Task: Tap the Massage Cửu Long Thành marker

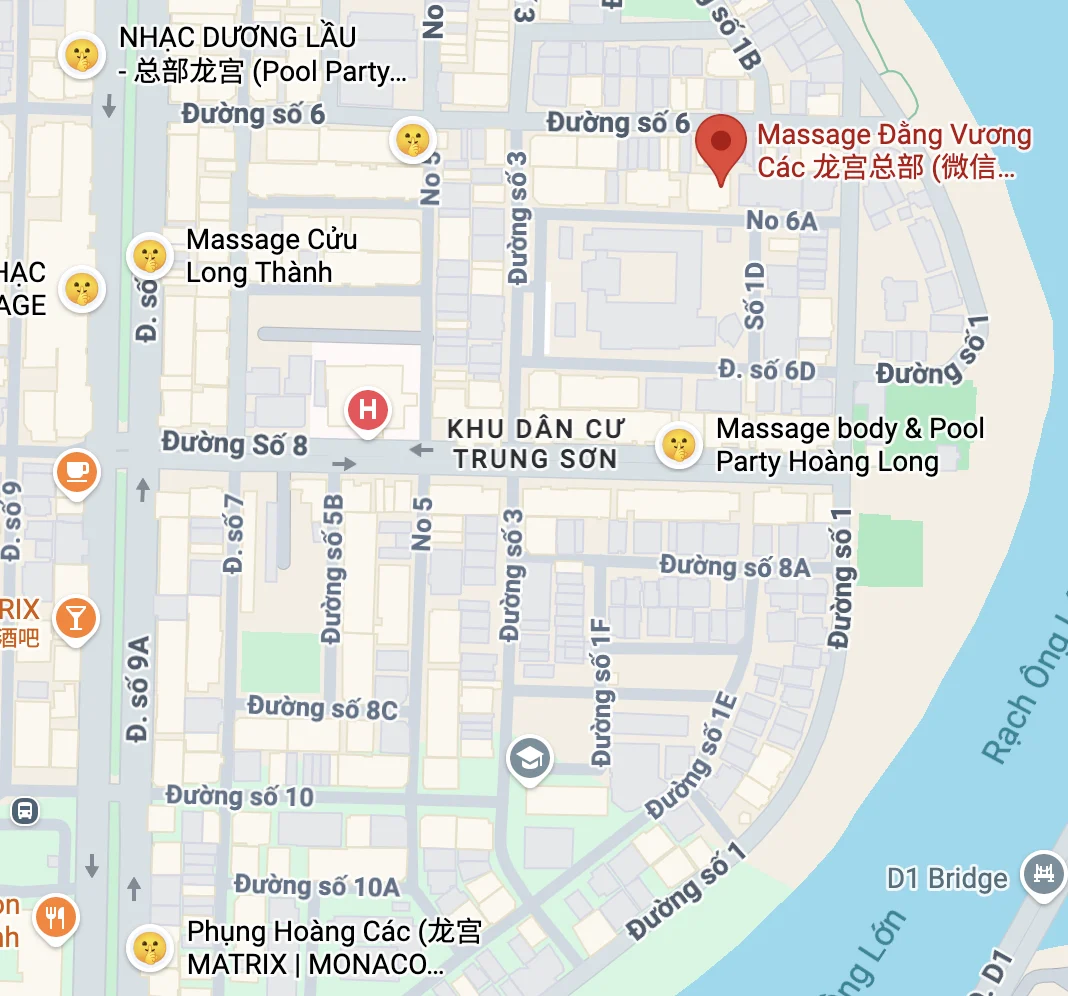Action: 150,255
